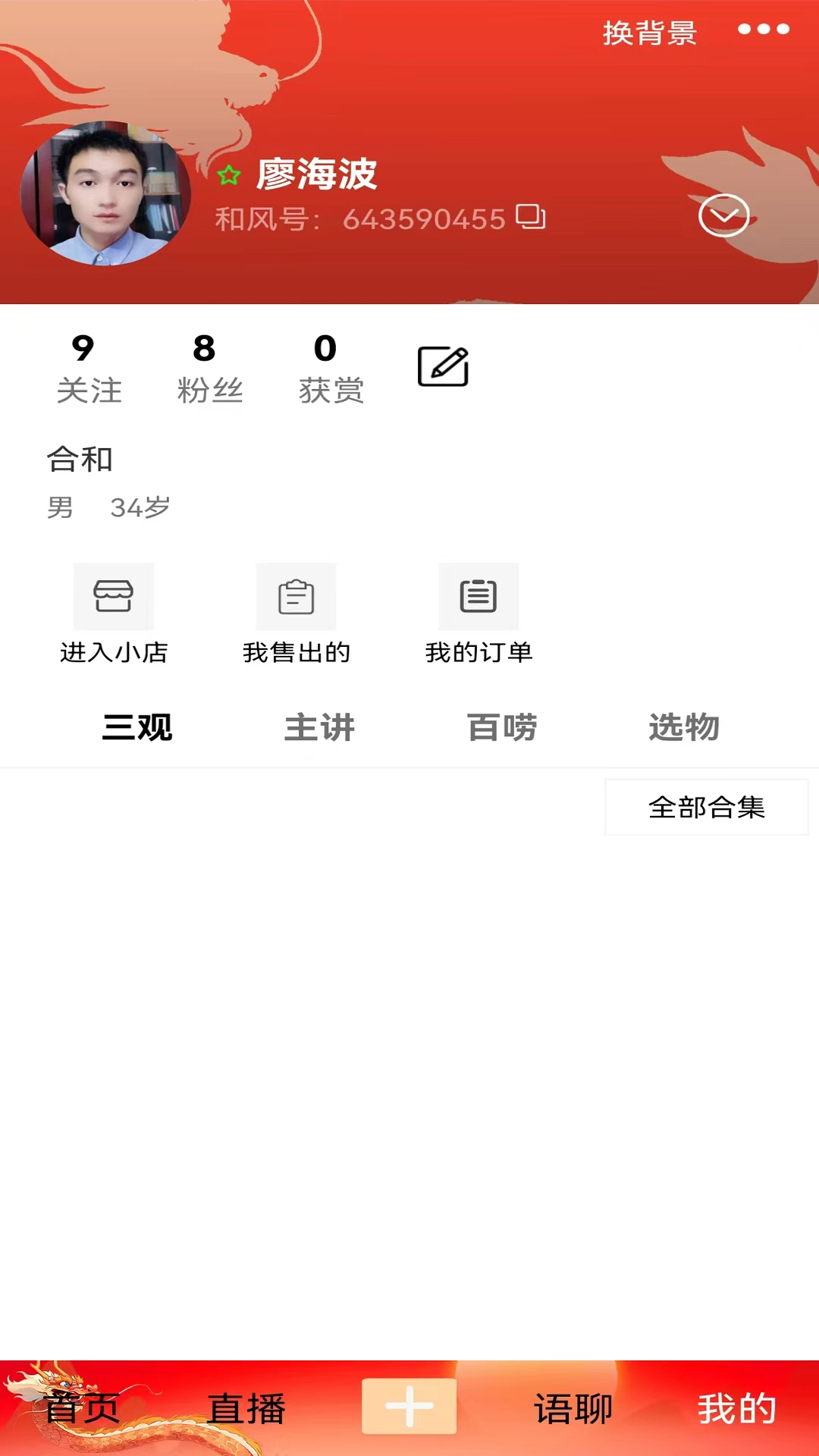Click the copy icon next to 和风号
819x1456 pixels.
coord(531,218)
